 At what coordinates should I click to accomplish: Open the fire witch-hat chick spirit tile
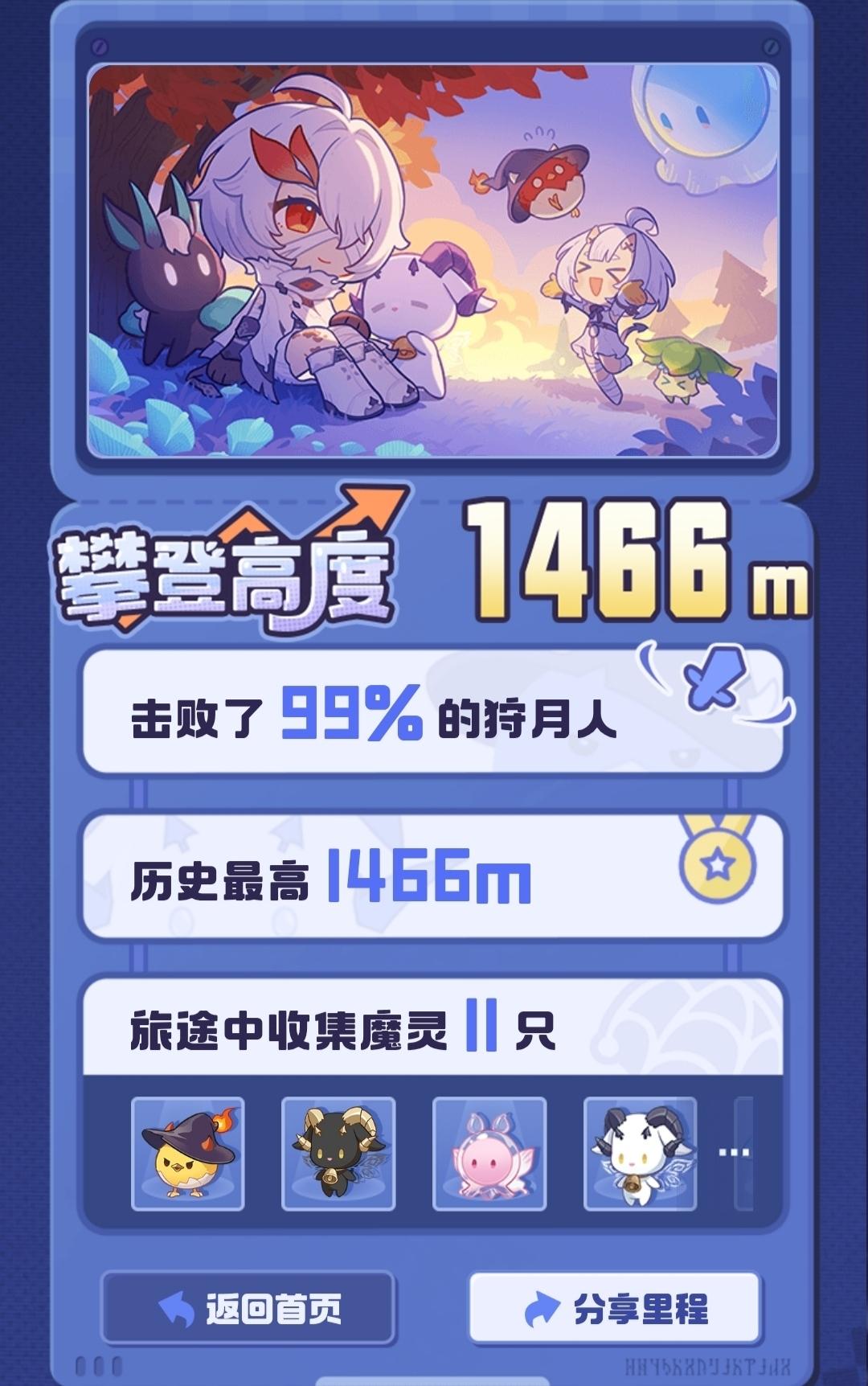[x=187, y=1154]
